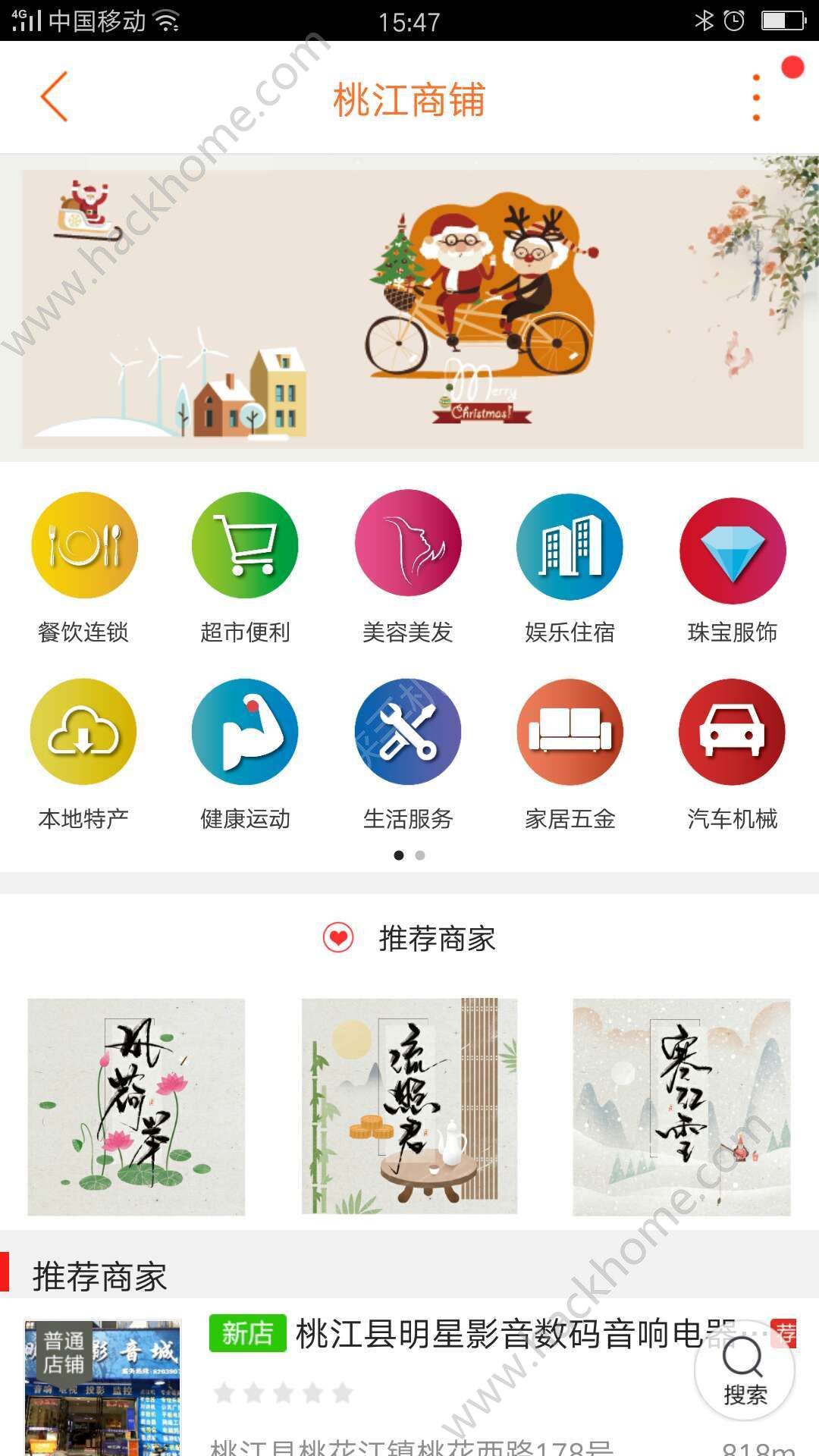Screen dimensions: 819x1456
Task: Open the snowy mountain merchant tile
Action: point(682,1106)
